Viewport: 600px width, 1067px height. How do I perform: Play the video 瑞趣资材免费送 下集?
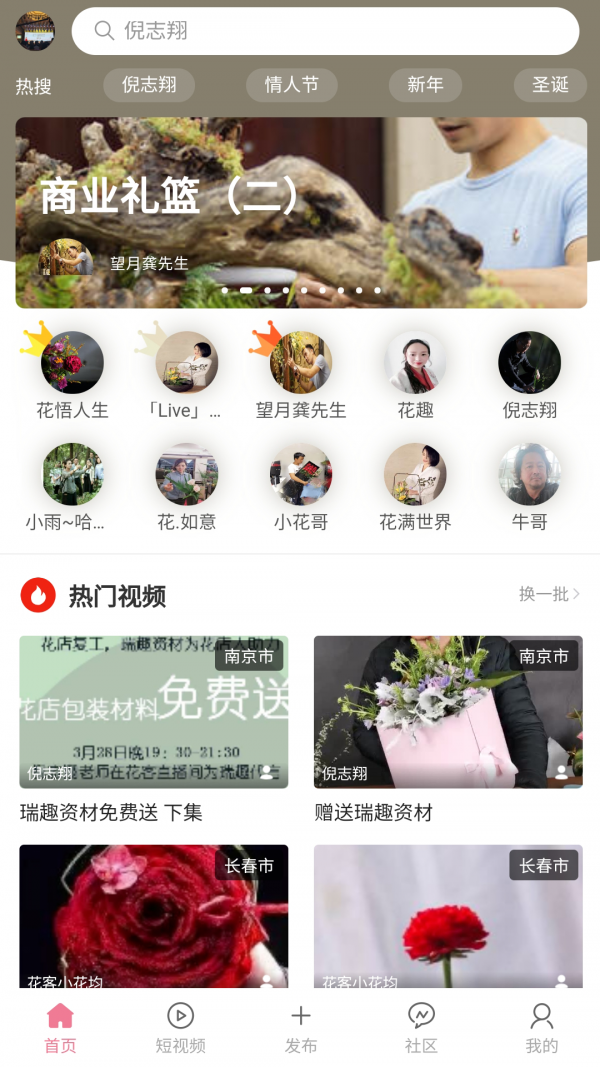pos(153,712)
